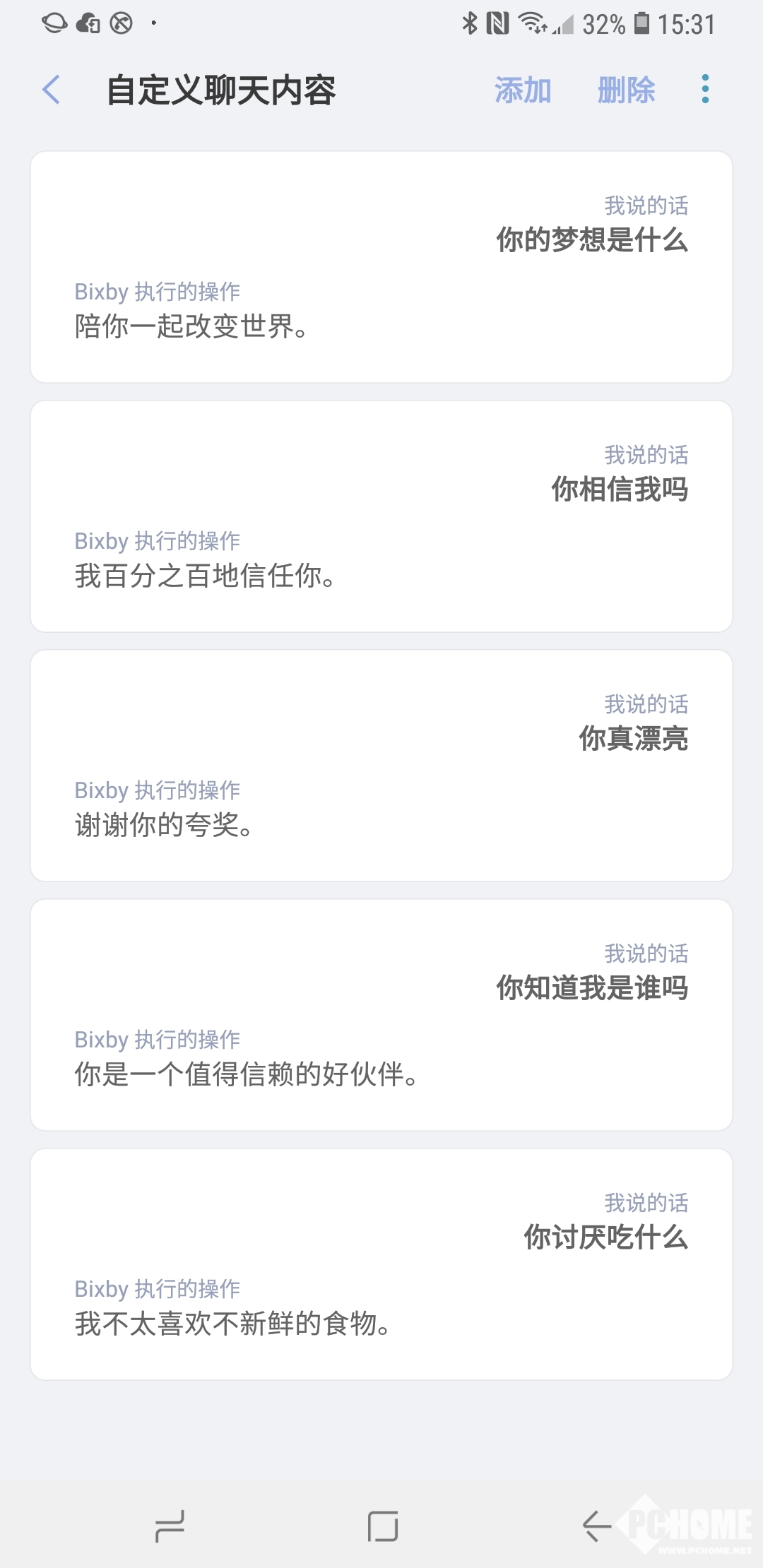Tap 添加 to add custom chat
763x1568 pixels.
tap(523, 90)
